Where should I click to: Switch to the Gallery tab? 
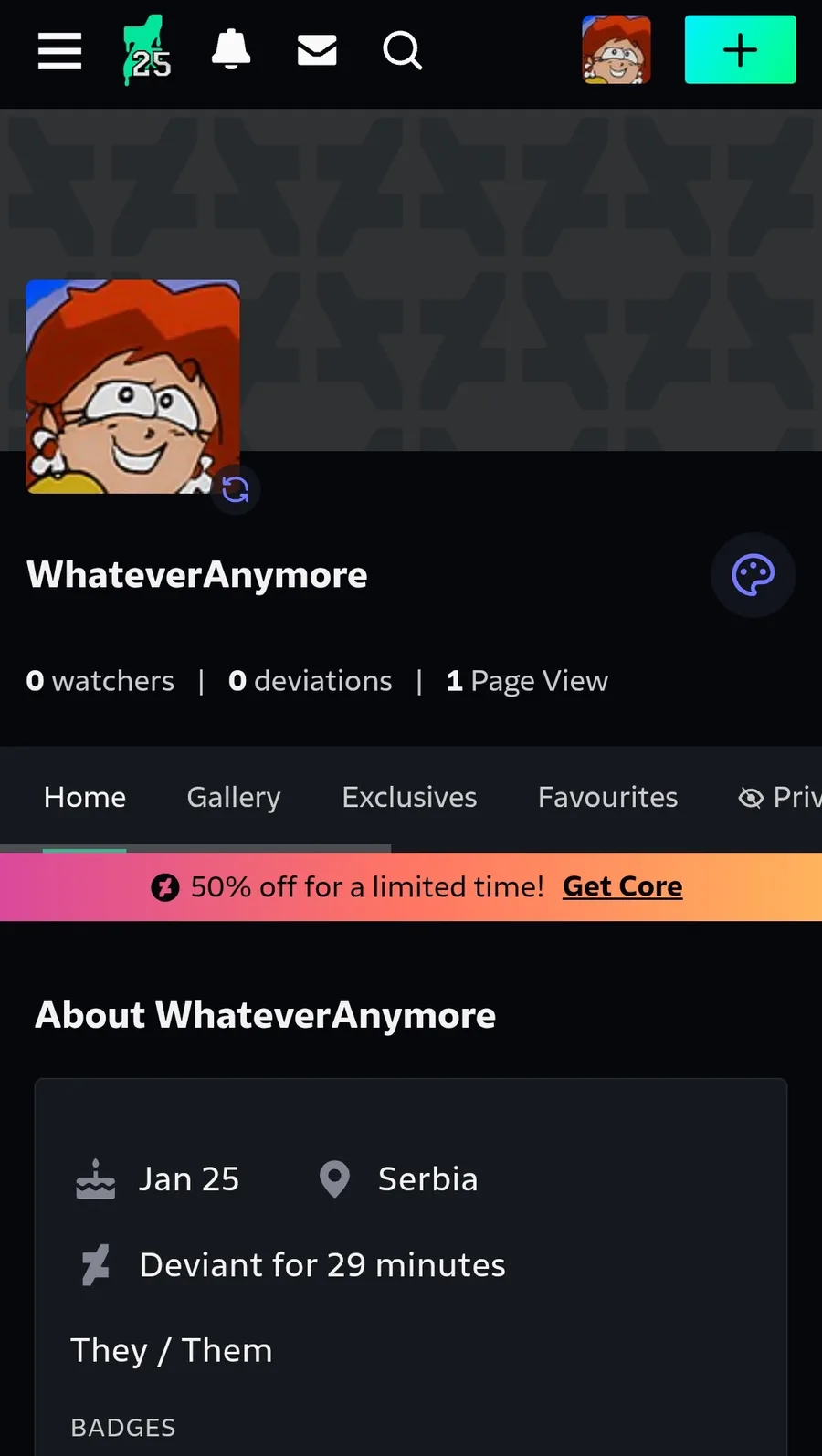234,797
